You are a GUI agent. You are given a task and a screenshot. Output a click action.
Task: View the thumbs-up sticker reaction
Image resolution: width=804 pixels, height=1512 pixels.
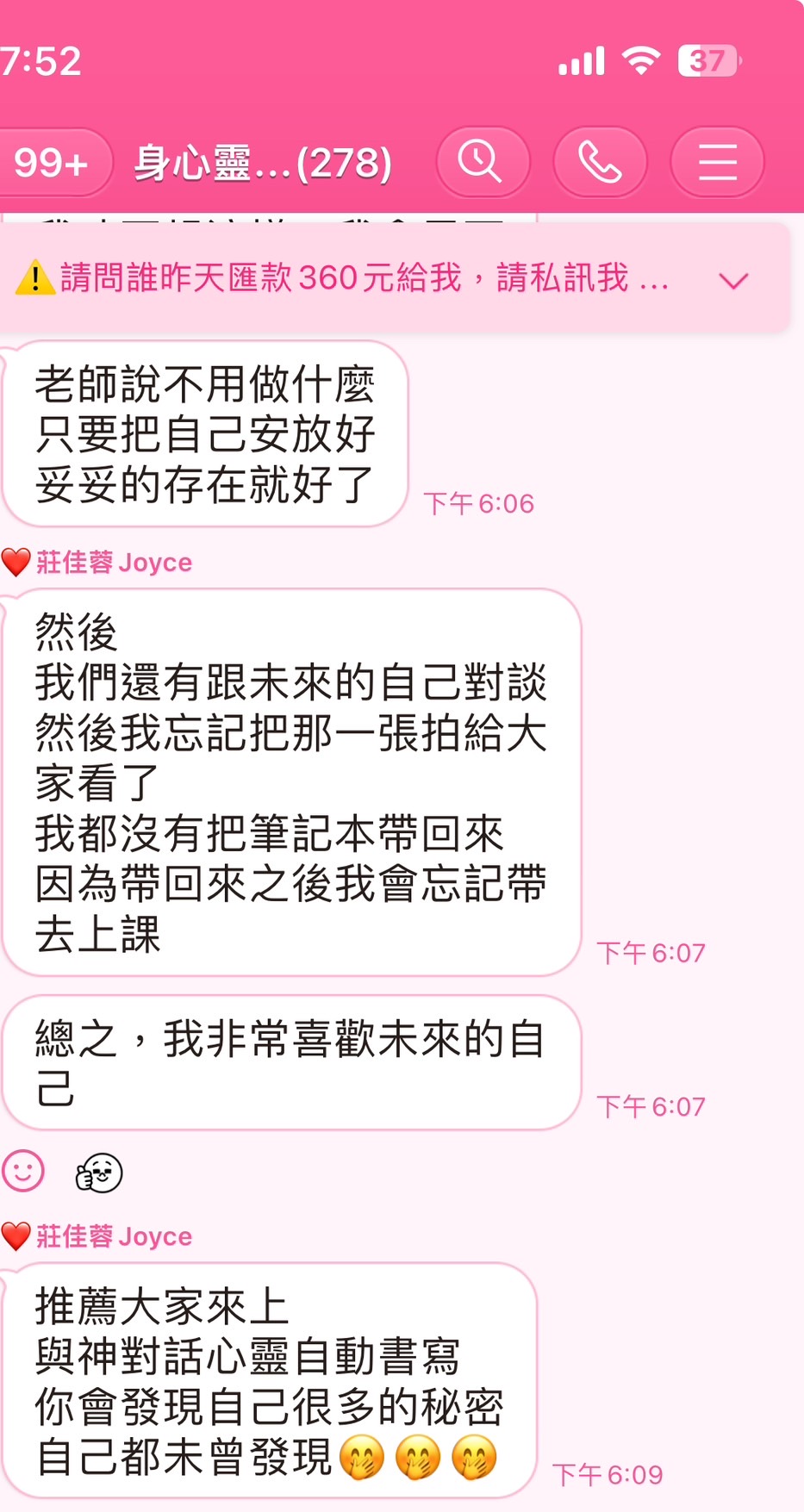pos(99,1172)
